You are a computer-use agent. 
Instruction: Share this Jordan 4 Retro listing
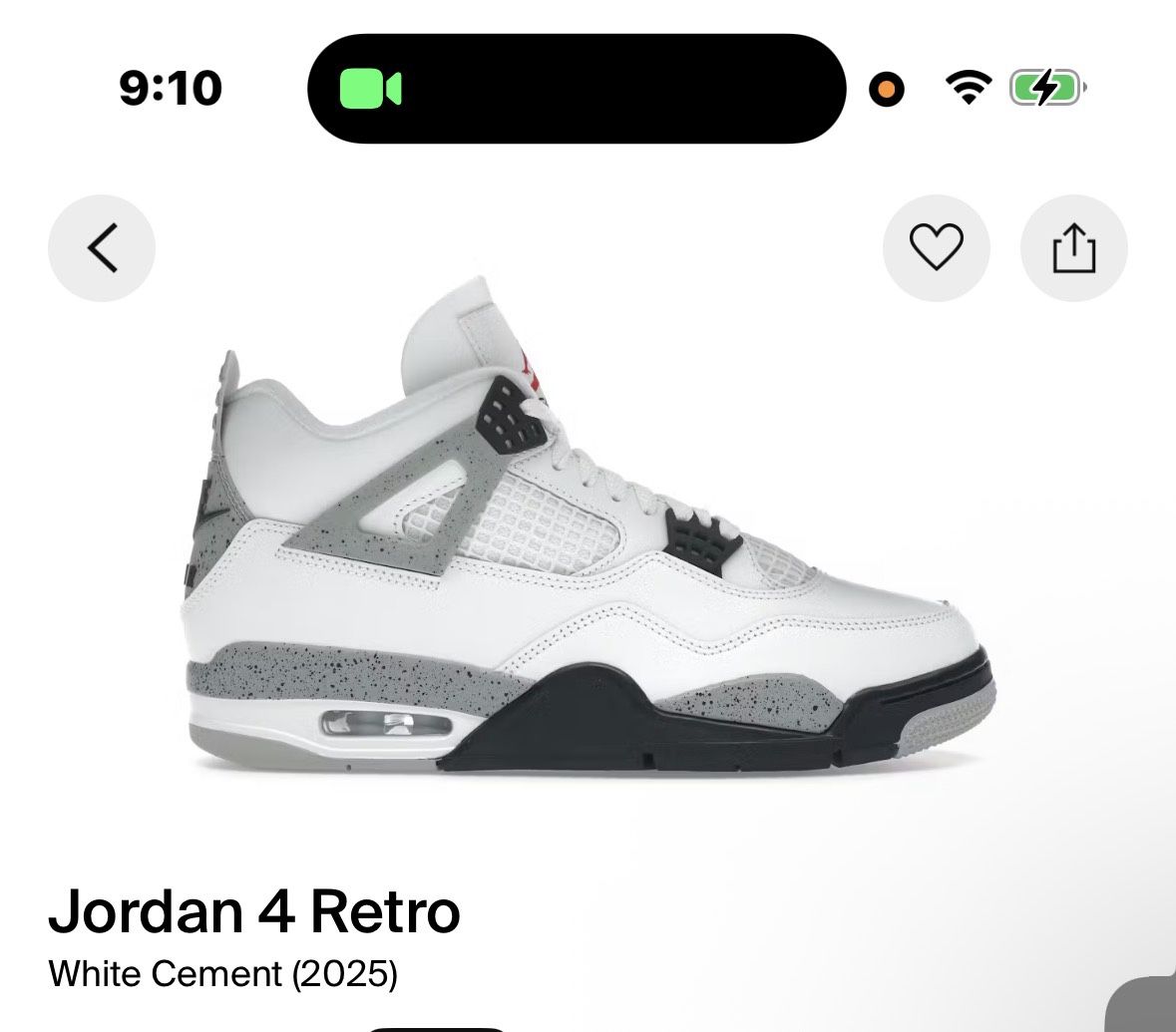pos(1074,248)
